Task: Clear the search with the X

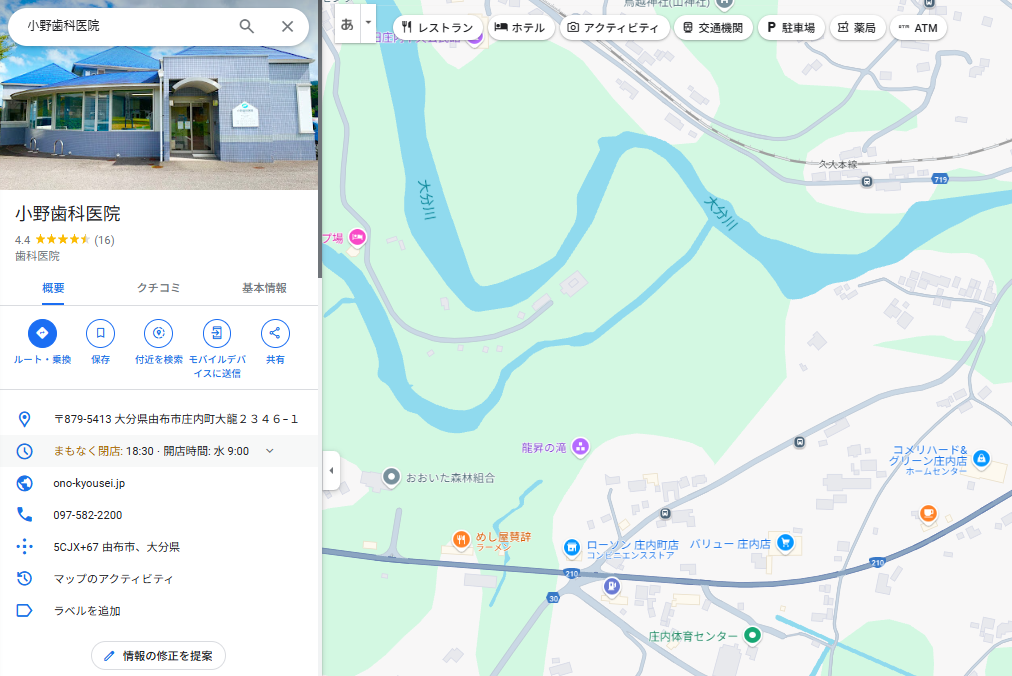Action: pyautogui.click(x=288, y=26)
